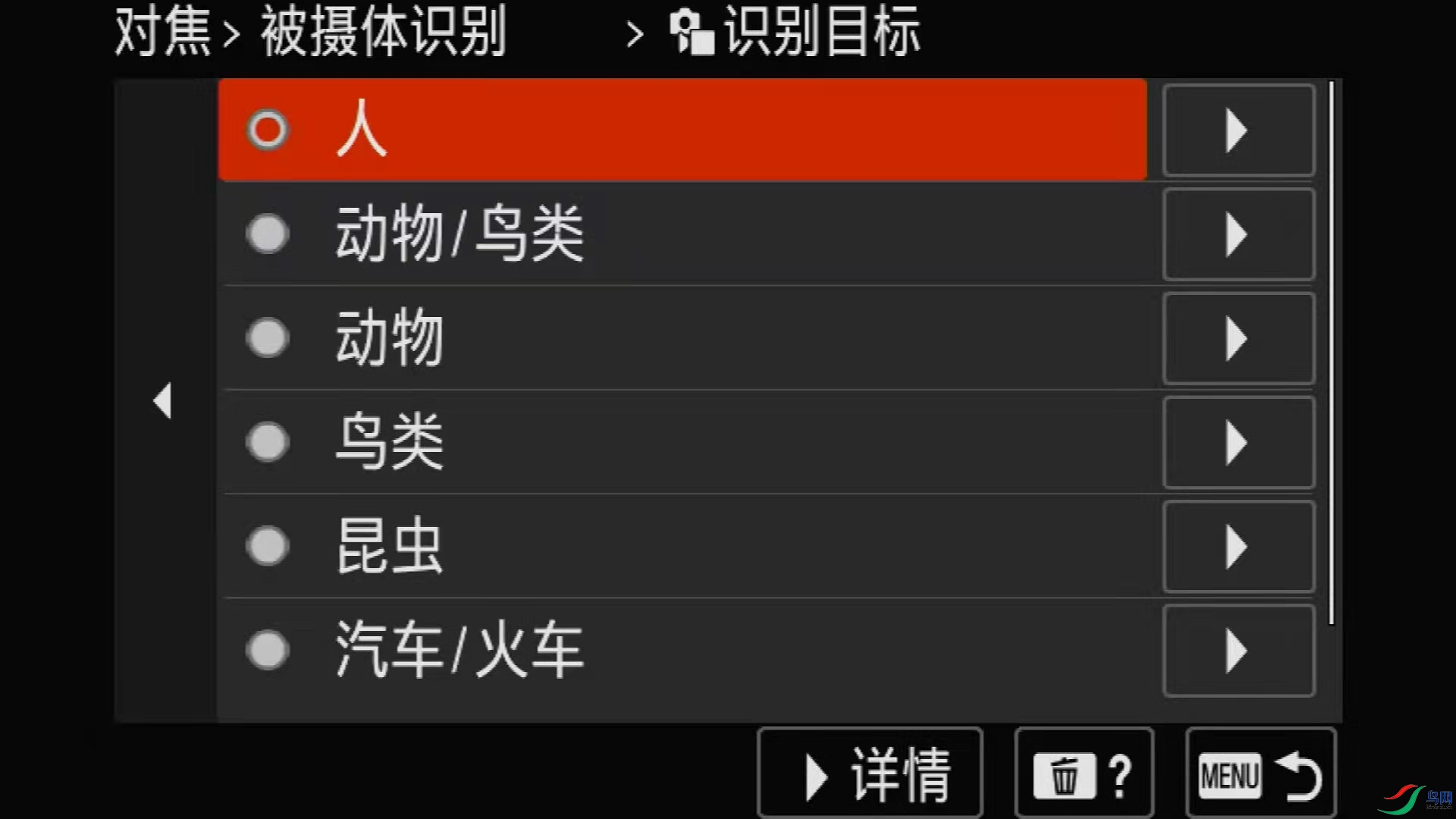Go back with the left arrow
1456x819 pixels.
[x=163, y=400]
